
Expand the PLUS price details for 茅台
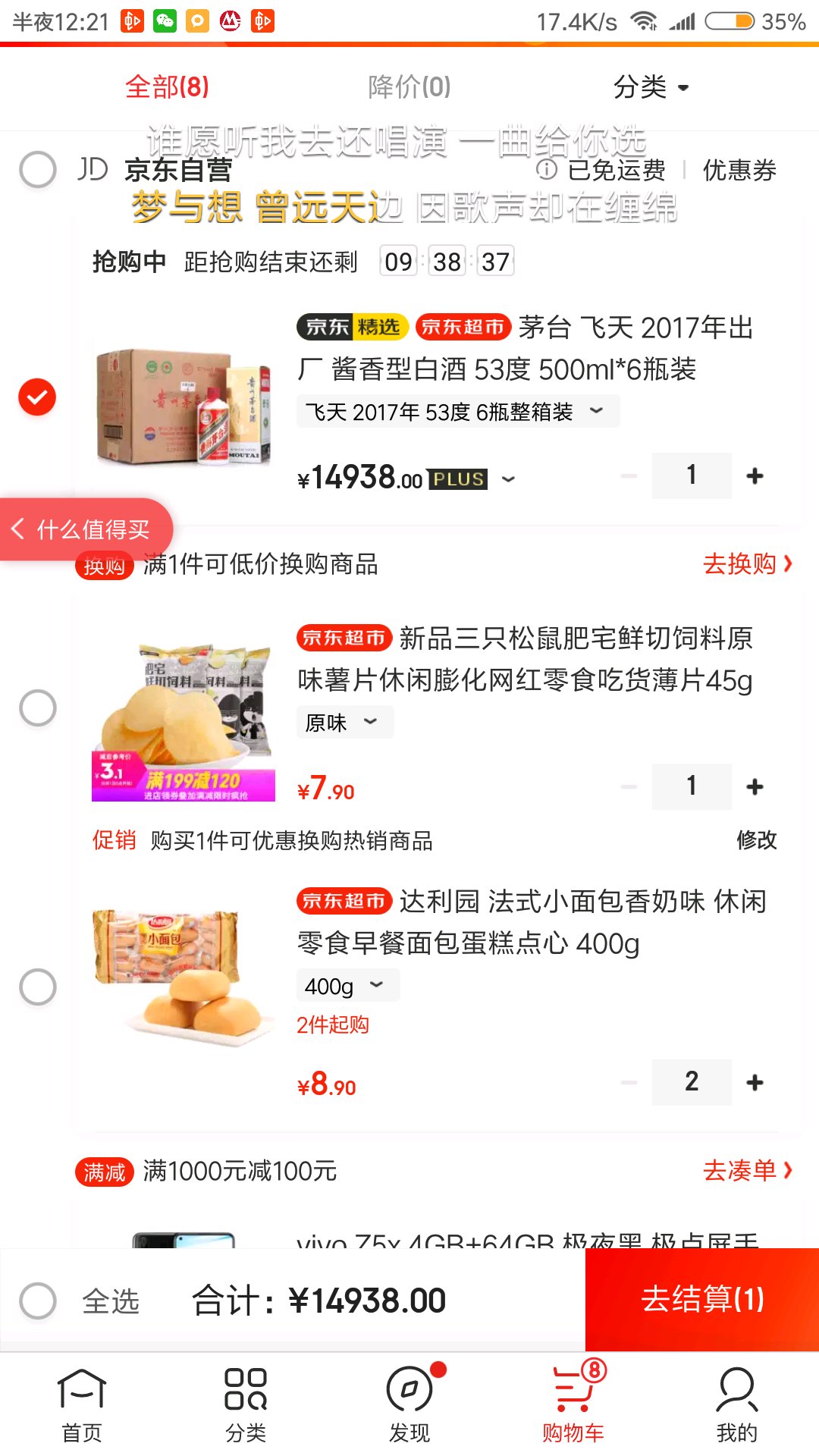pos(508,479)
